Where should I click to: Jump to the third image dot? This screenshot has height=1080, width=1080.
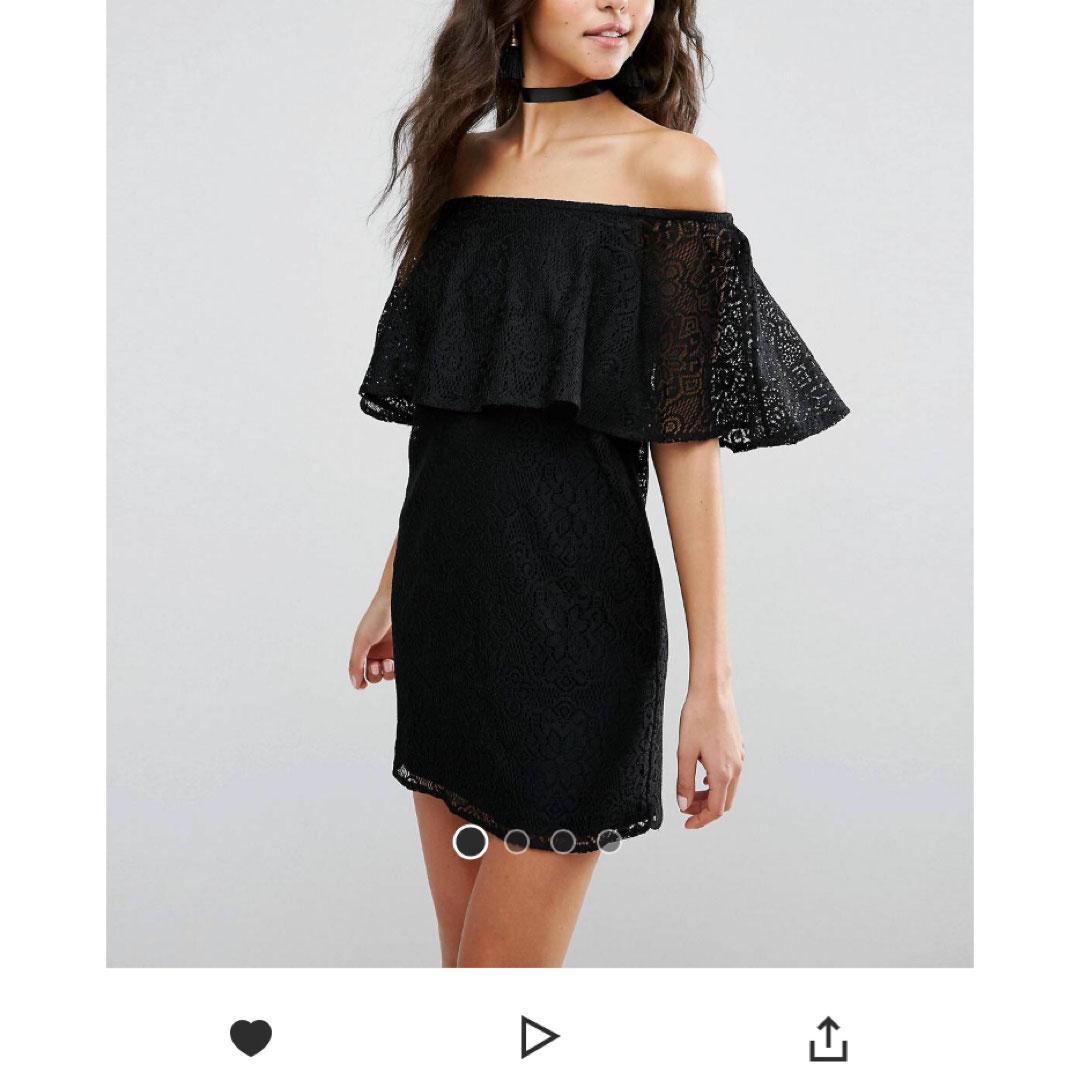tap(563, 842)
